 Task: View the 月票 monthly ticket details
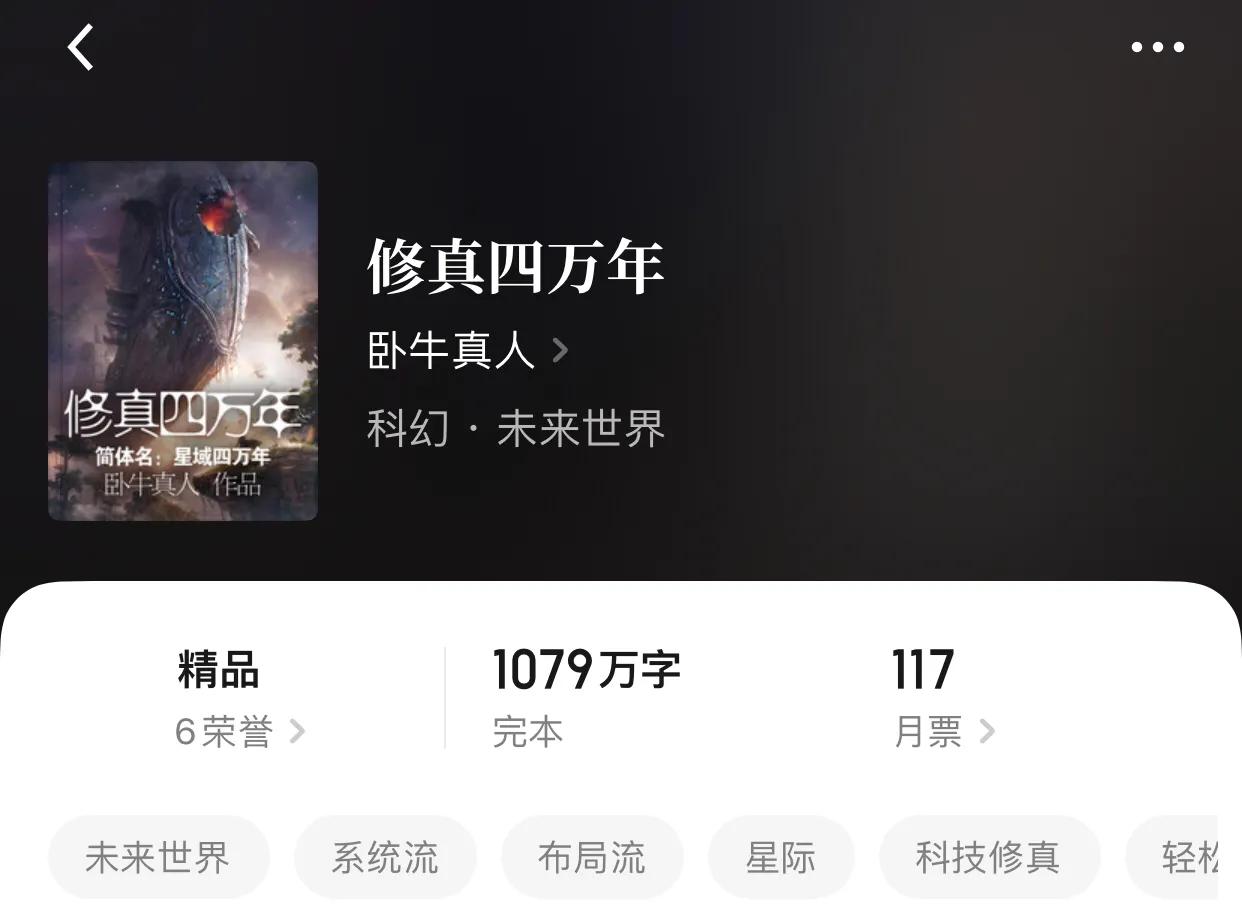[x=943, y=732]
